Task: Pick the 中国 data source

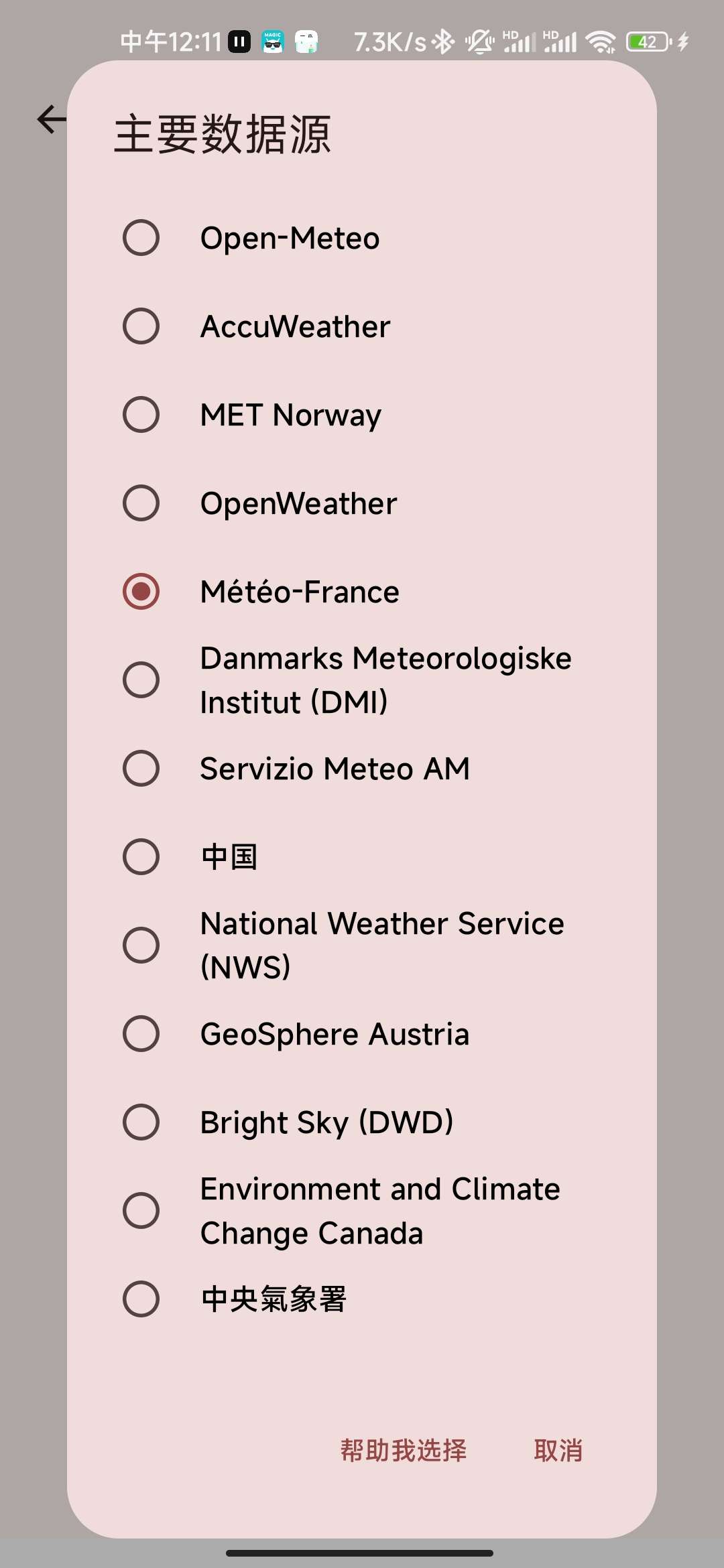Action: coord(141,856)
